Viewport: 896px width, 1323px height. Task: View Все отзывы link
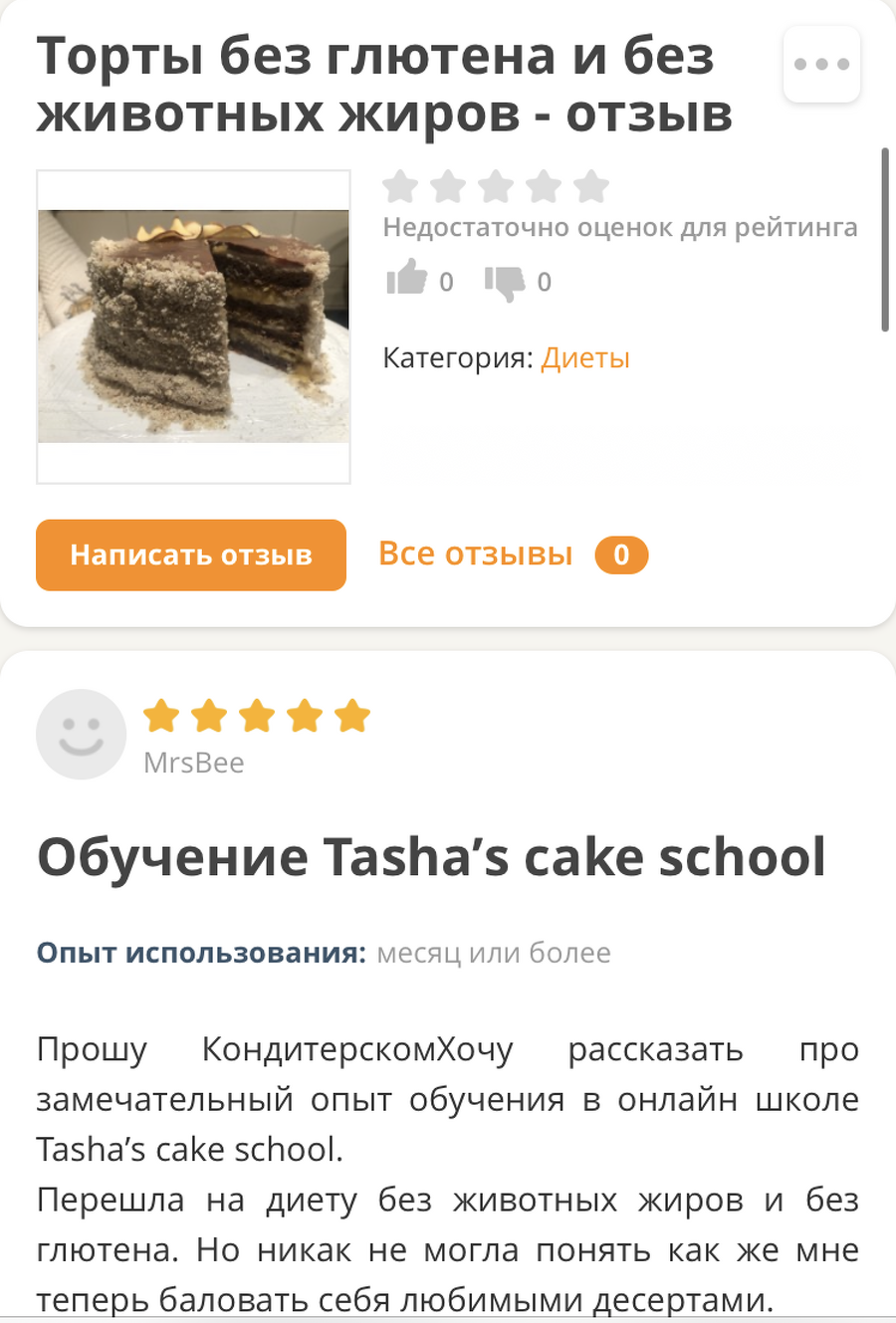click(x=476, y=553)
